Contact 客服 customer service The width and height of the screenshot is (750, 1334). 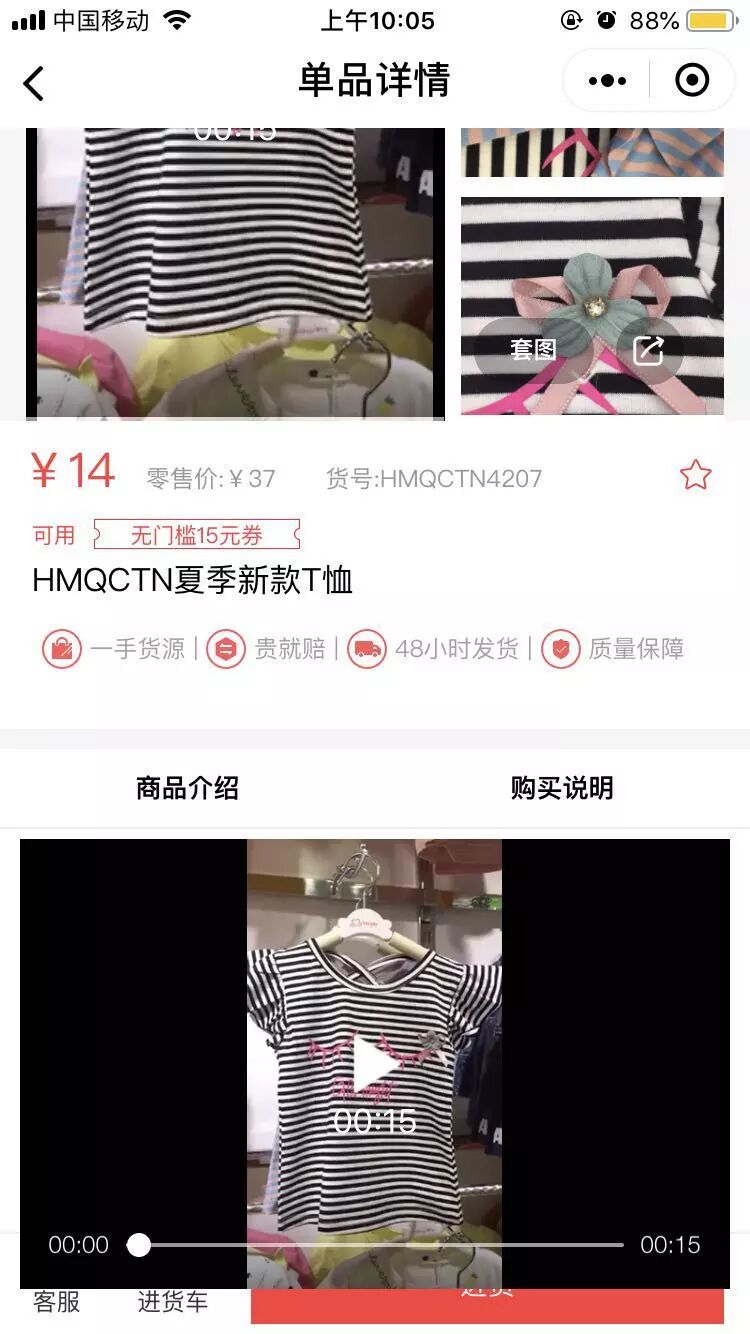56,1302
